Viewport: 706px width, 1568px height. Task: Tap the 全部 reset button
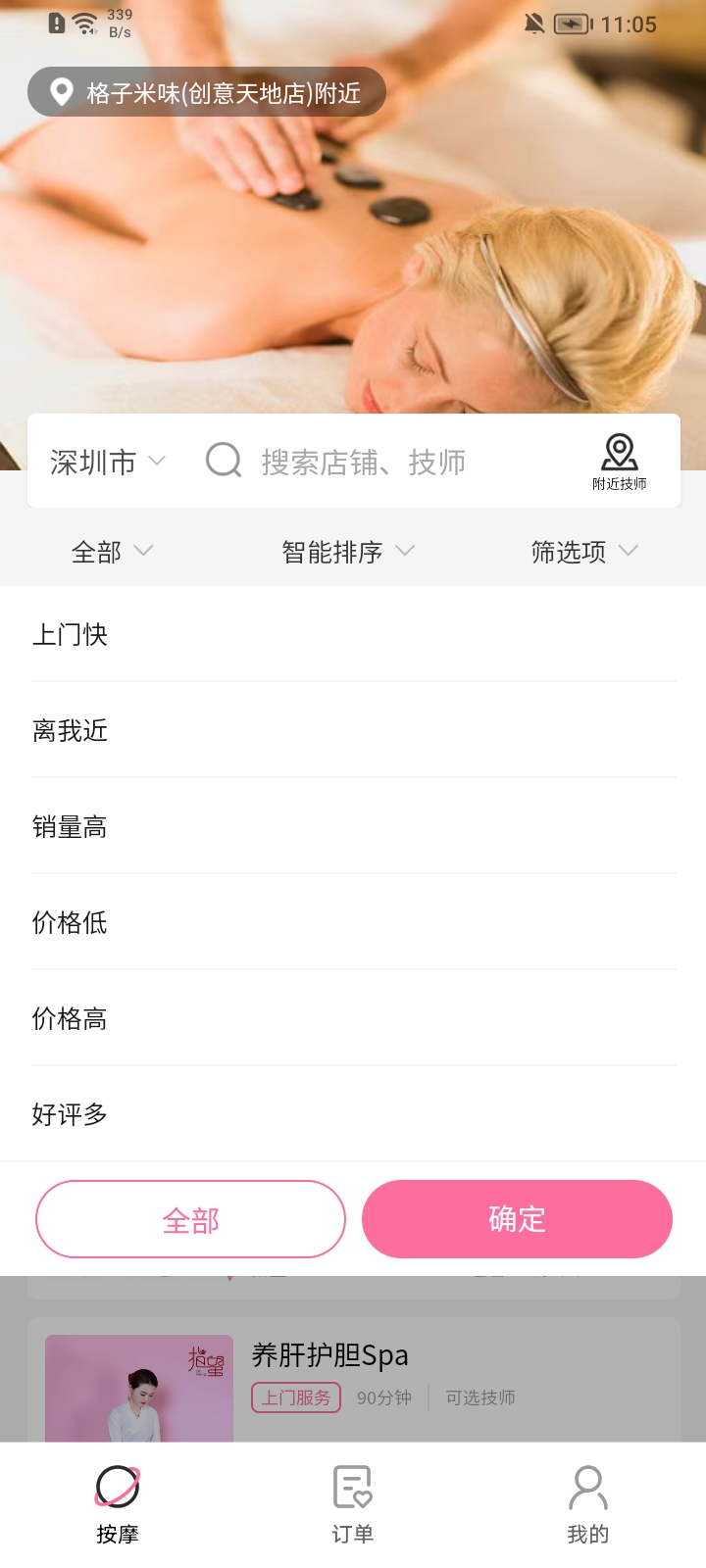tap(190, 1218)
